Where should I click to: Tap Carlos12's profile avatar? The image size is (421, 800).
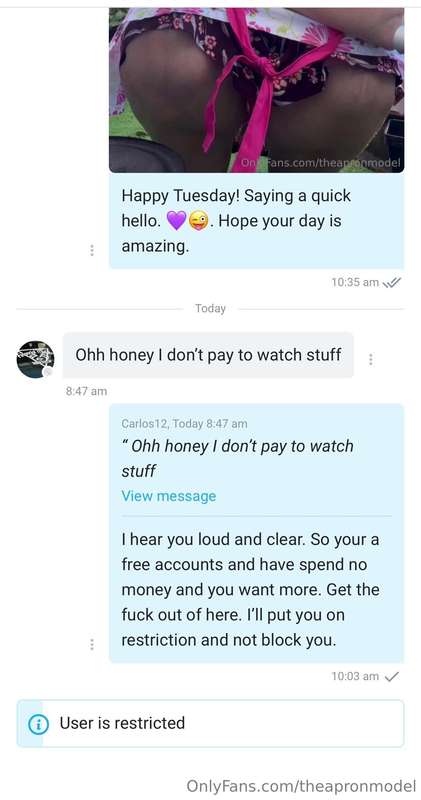click(35, 359)
